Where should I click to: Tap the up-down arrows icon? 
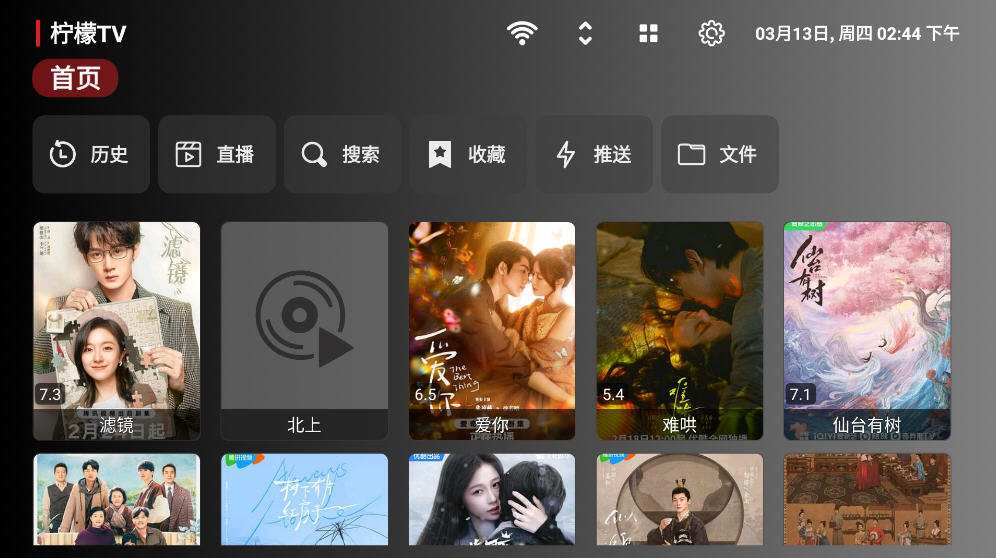click(585, 33)
